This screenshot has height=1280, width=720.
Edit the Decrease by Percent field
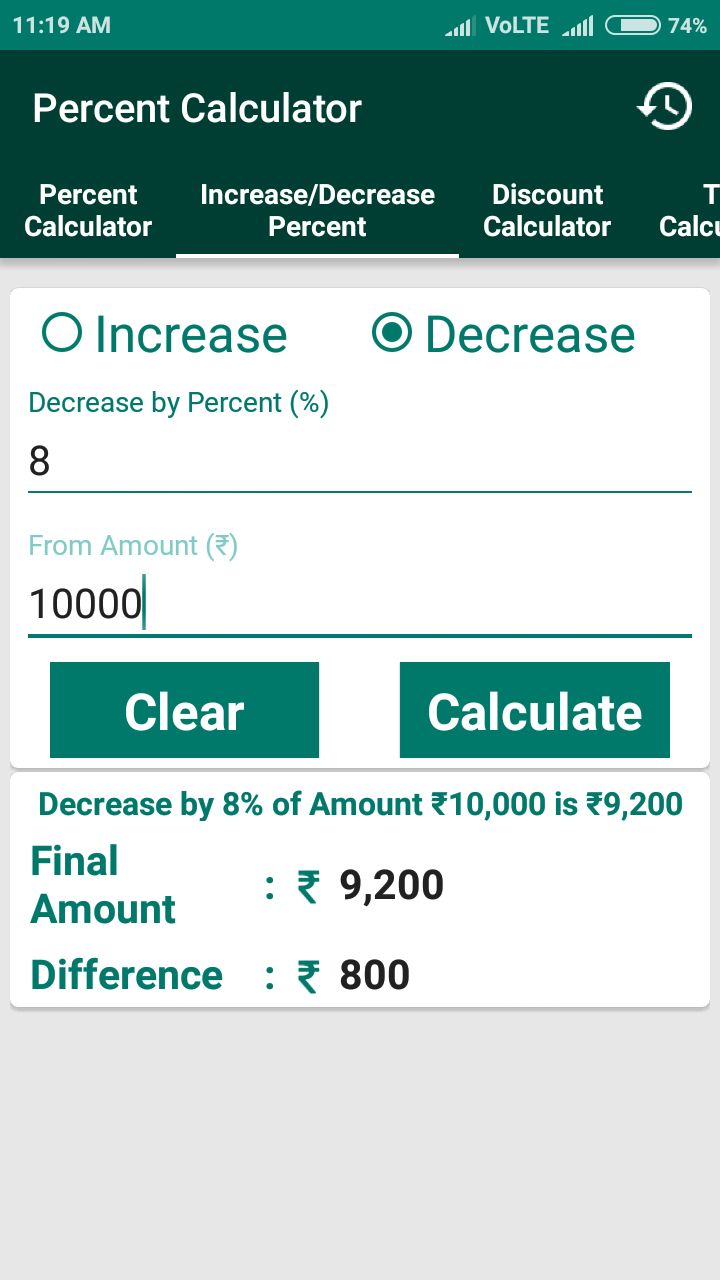point(360,462)
